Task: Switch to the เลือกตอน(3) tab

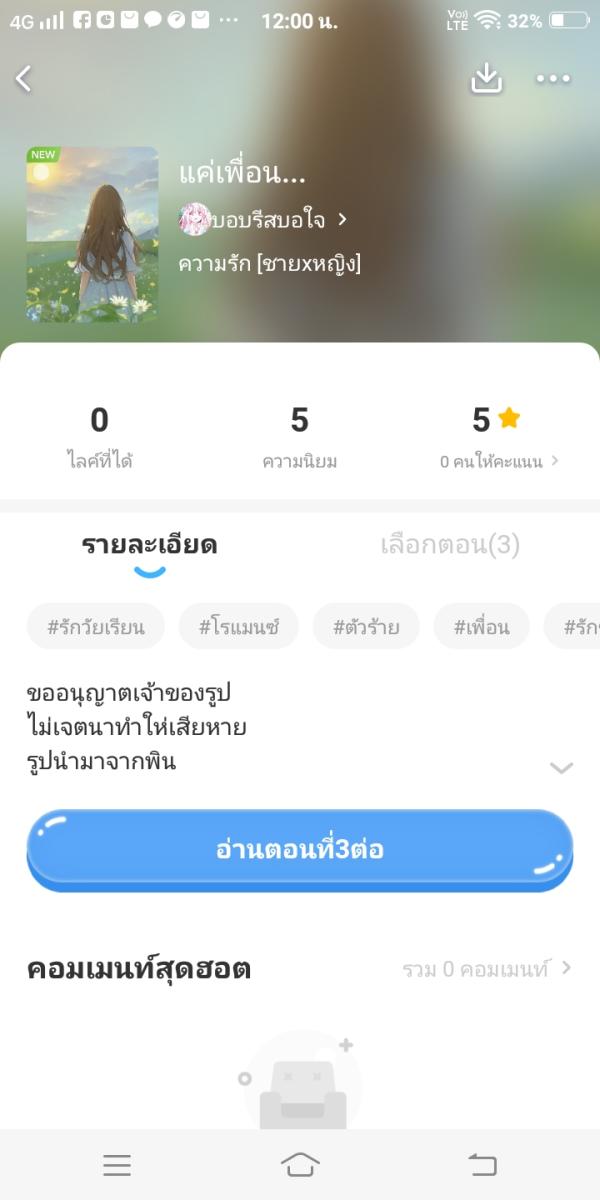Action: (x=450, y=545)
